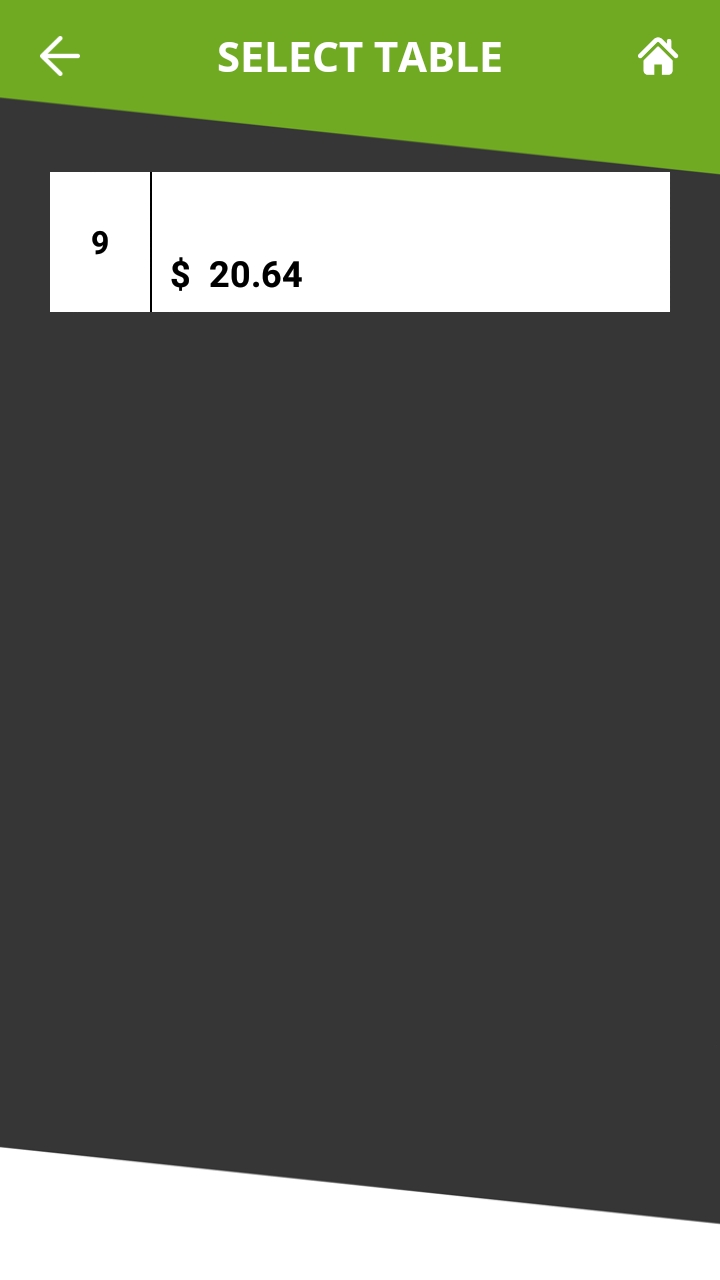Go back using the arrow icon
Image resolution: width=720 pixels, height=1280 pixels.
coord(60,57)
